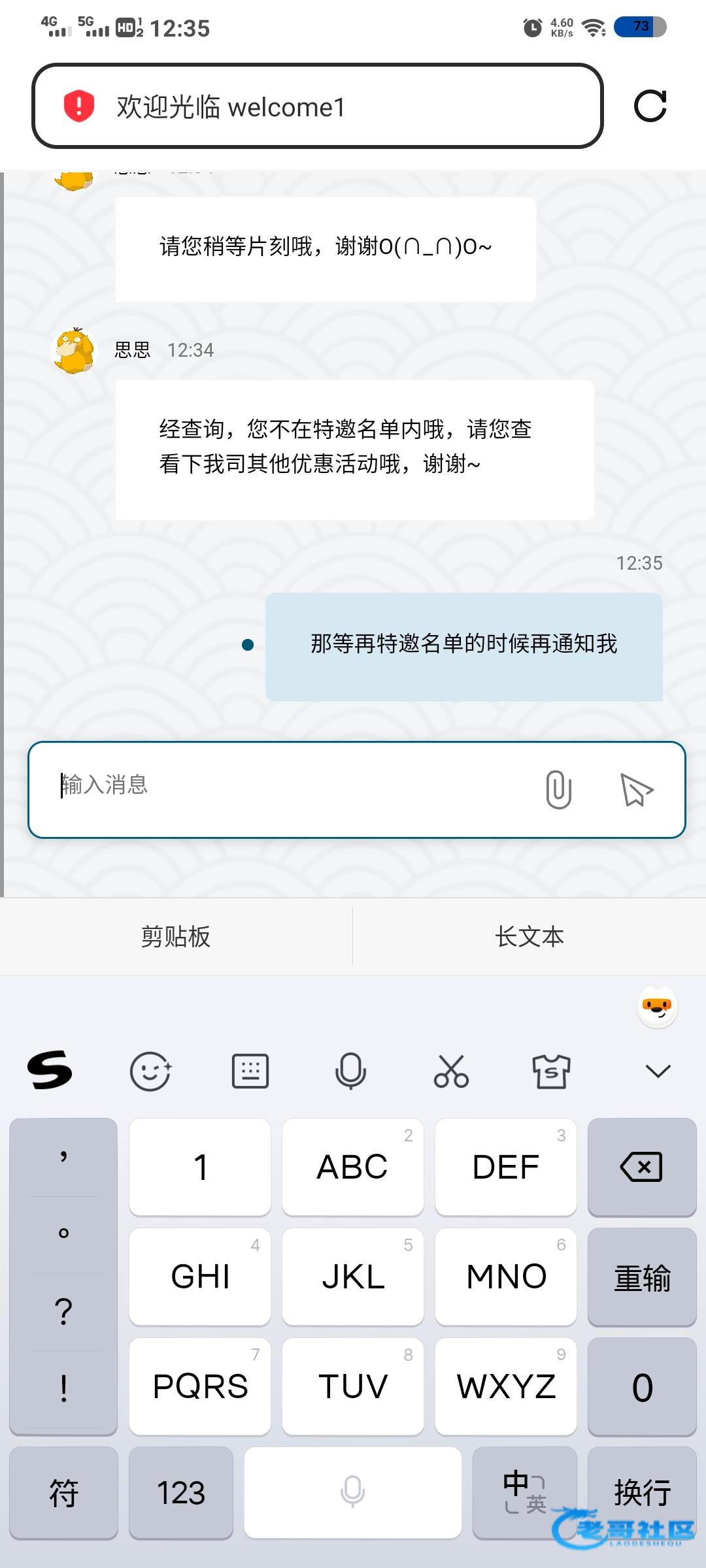Open the Sogou keyboard logo menu

coord(50,1070)
